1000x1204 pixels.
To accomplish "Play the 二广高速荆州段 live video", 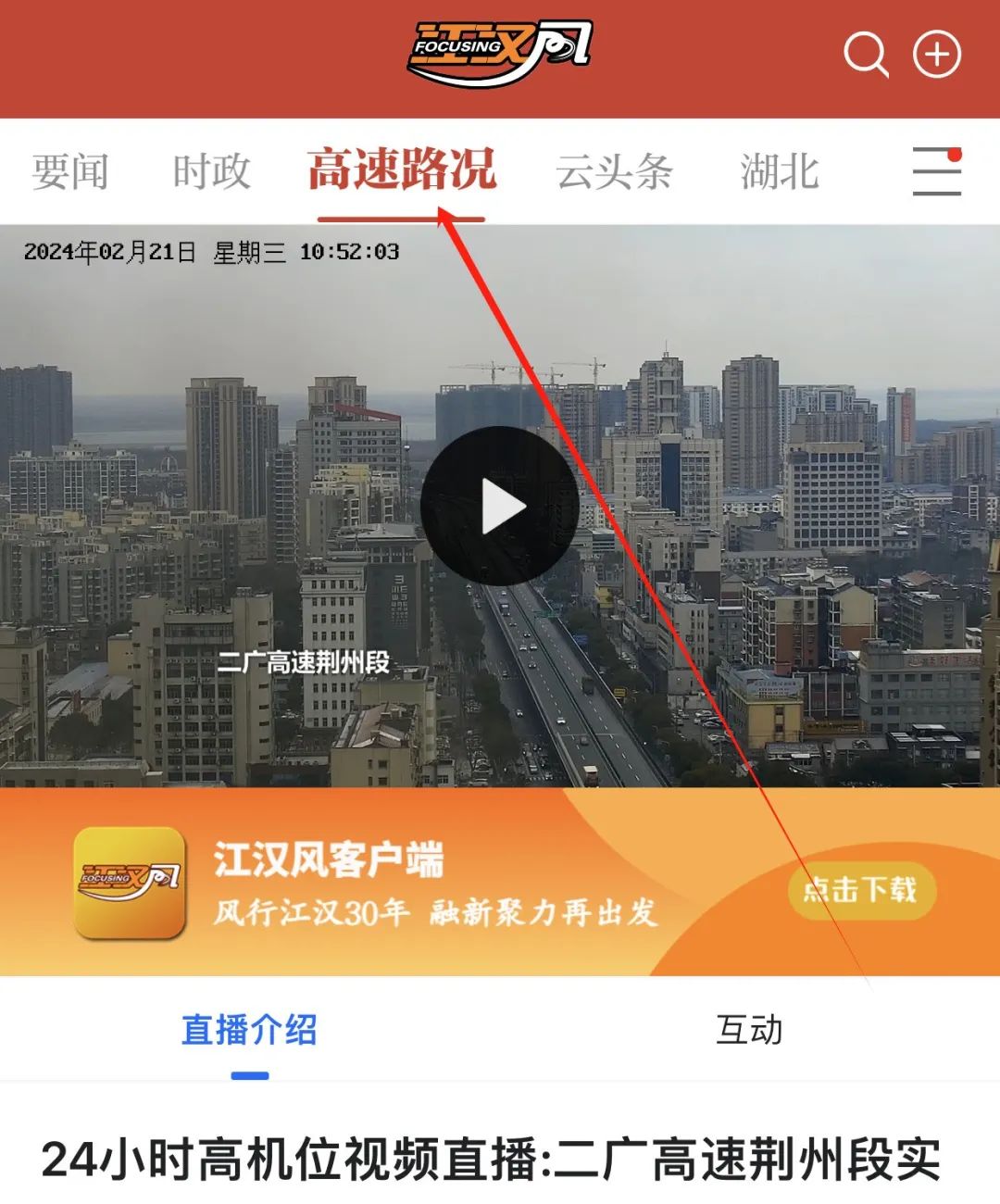I will point(500,506).
